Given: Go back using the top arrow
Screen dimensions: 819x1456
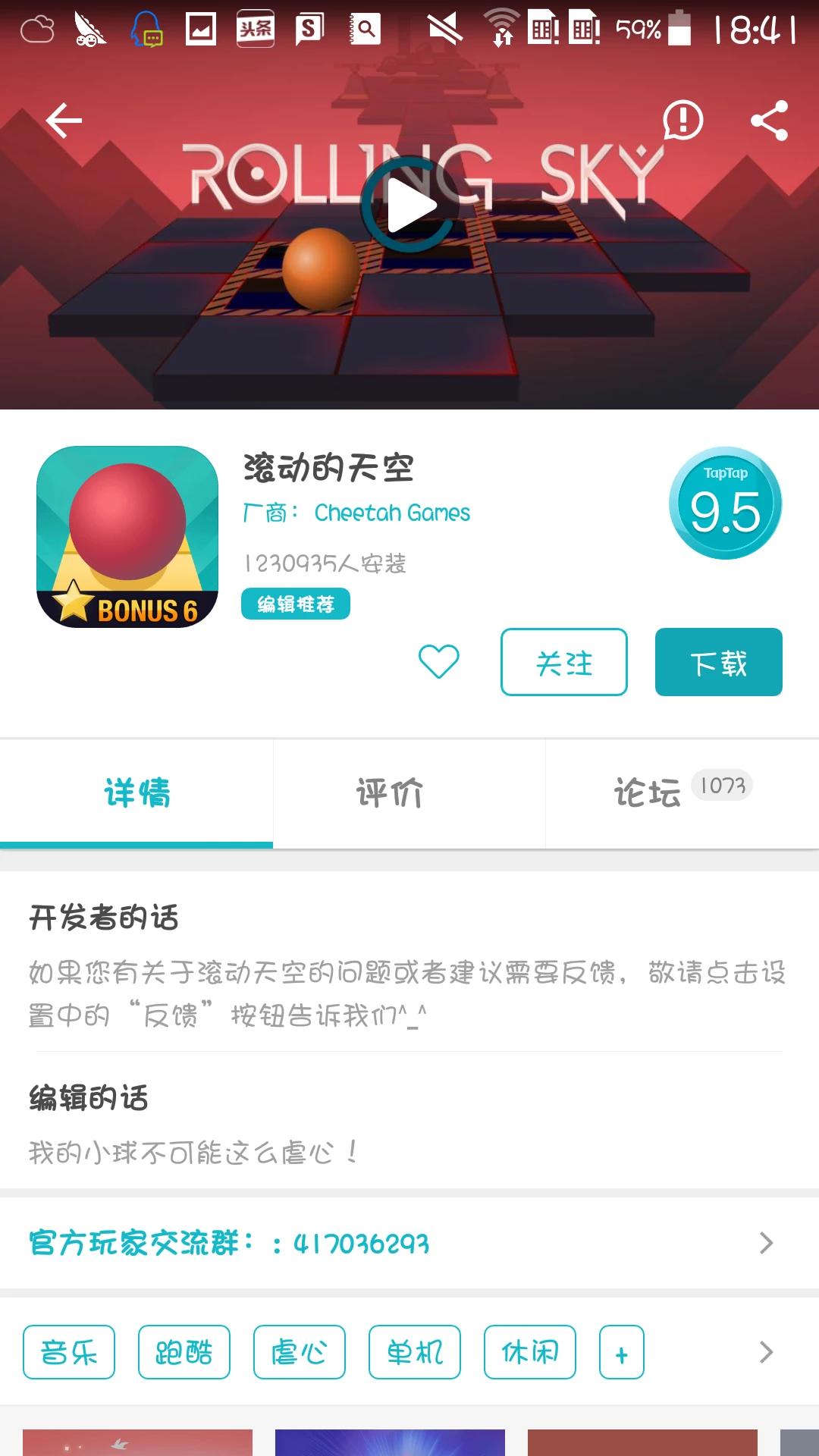Looking at the screenshot, I should [x=64, y=121].
